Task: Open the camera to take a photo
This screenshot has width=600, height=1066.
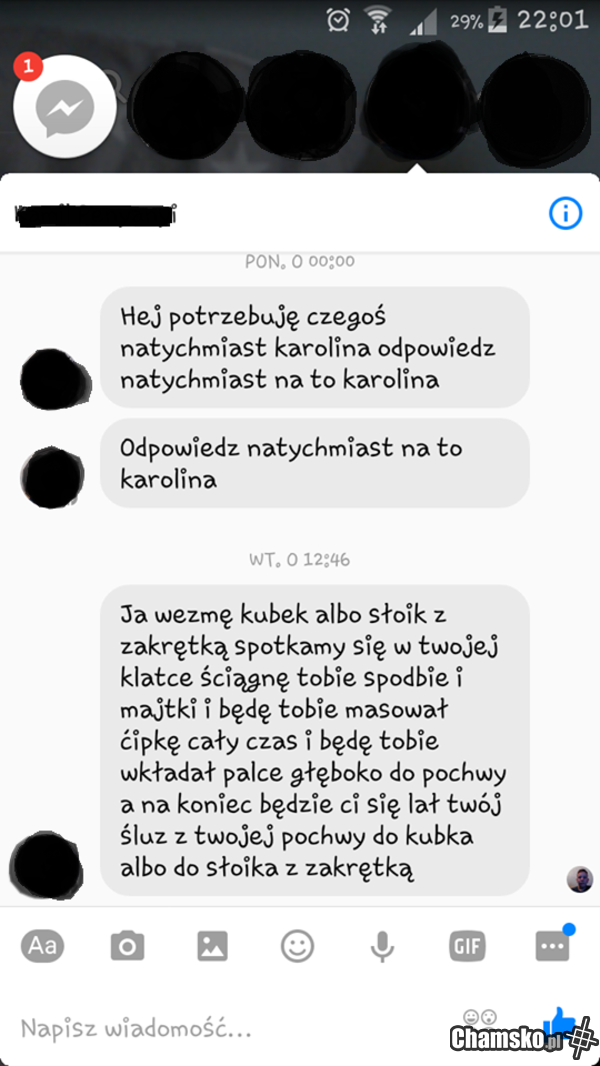Action: click(127, 946)
